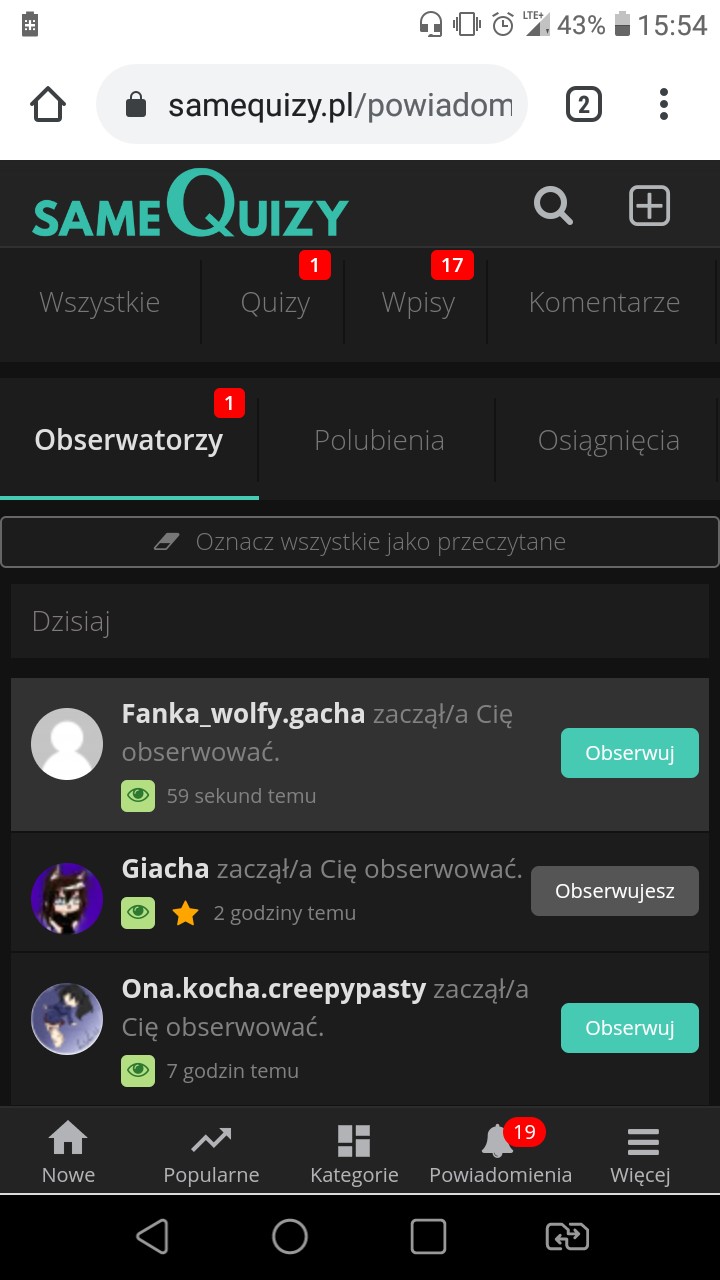Switch to the Wpisy tab
720x1280 pixels.
(418, 302)
